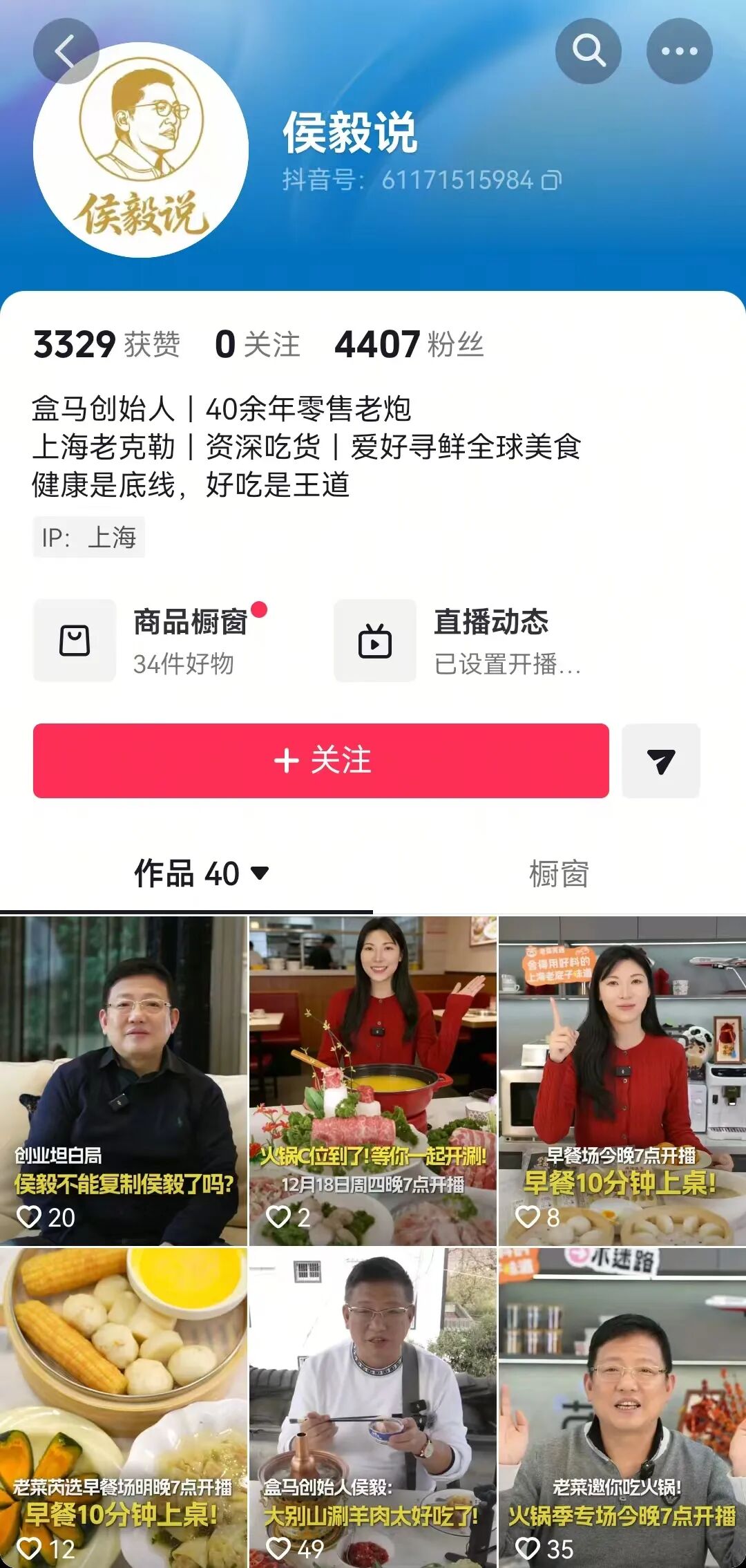Go back using the top-left arrow
This screenshot has width=746, height=1568.
click(66, 51)
